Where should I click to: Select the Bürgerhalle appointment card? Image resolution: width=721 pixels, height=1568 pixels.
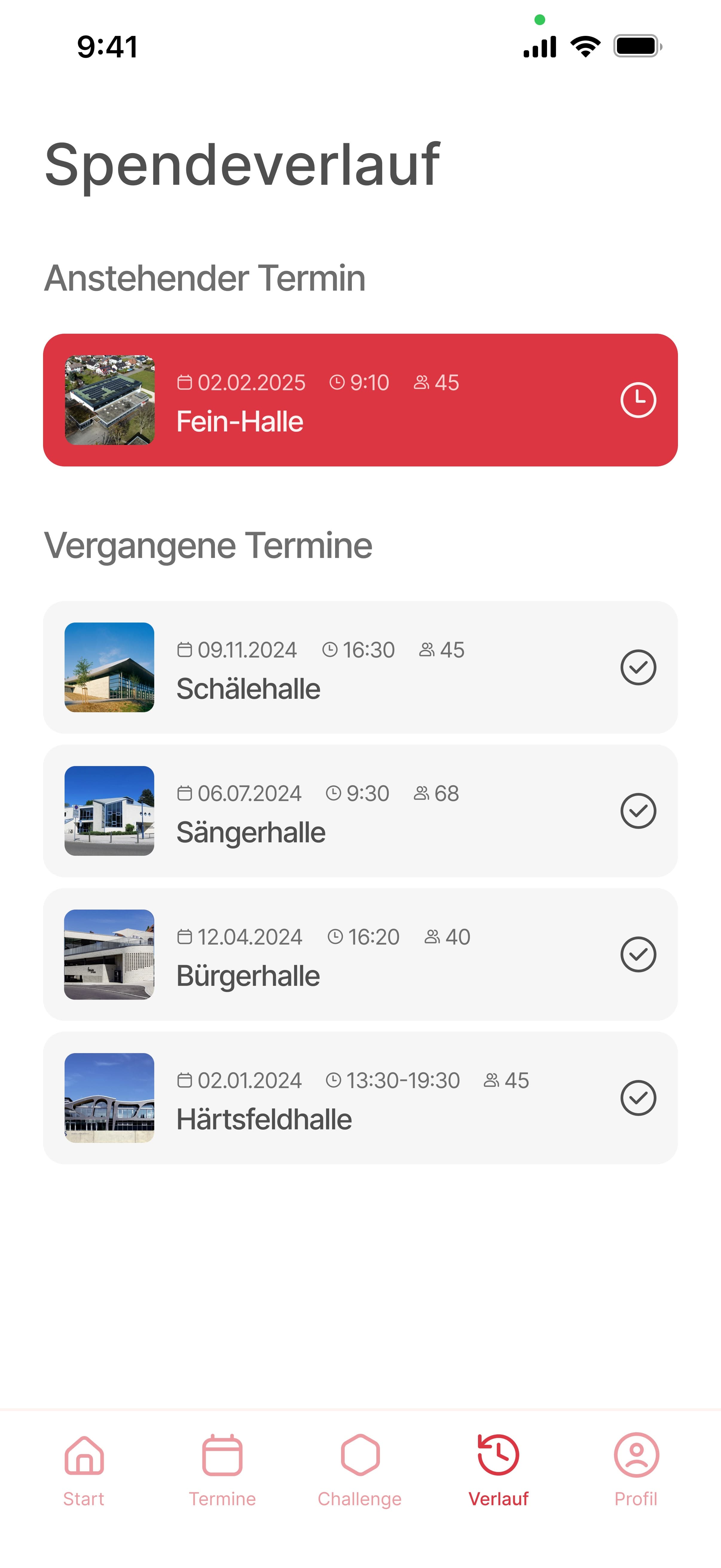point(360,954)
